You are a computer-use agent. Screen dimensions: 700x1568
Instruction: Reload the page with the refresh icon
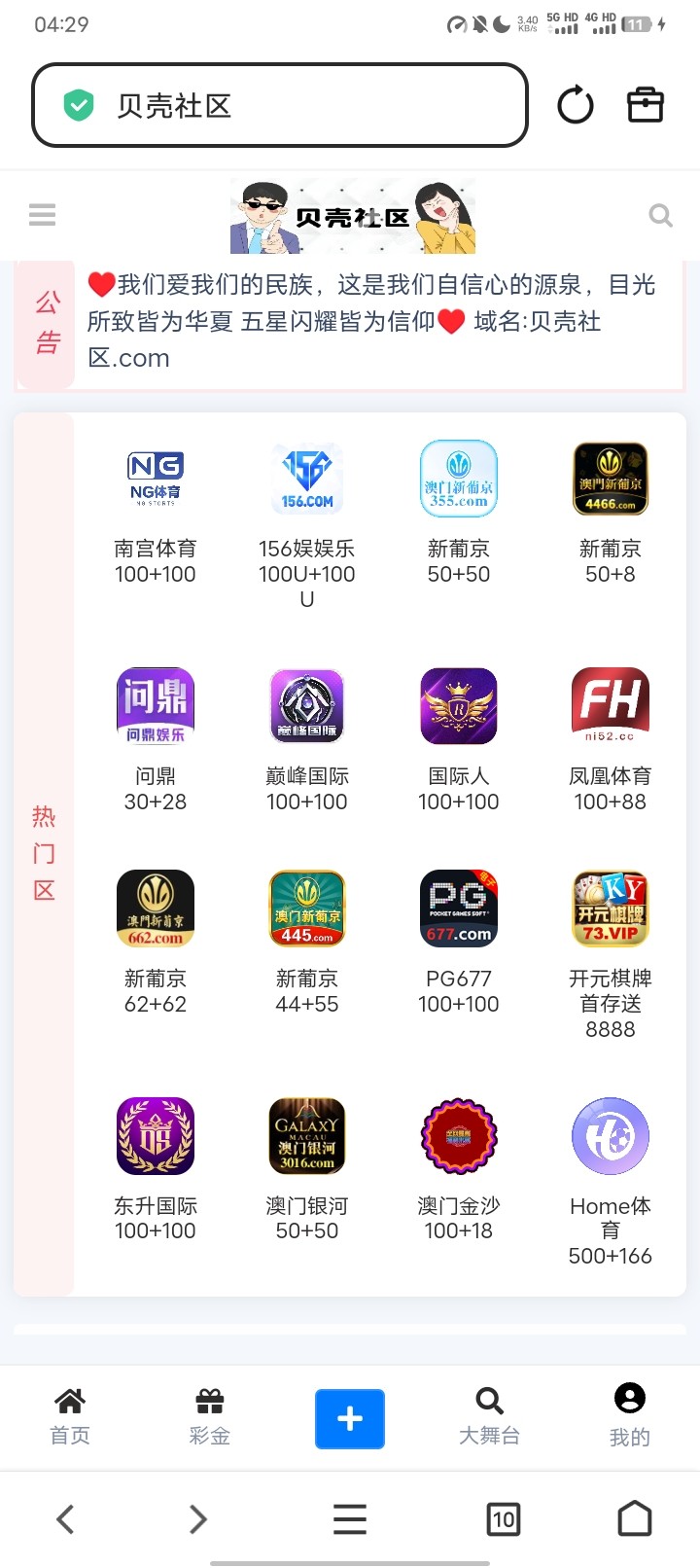click(575, 105)
